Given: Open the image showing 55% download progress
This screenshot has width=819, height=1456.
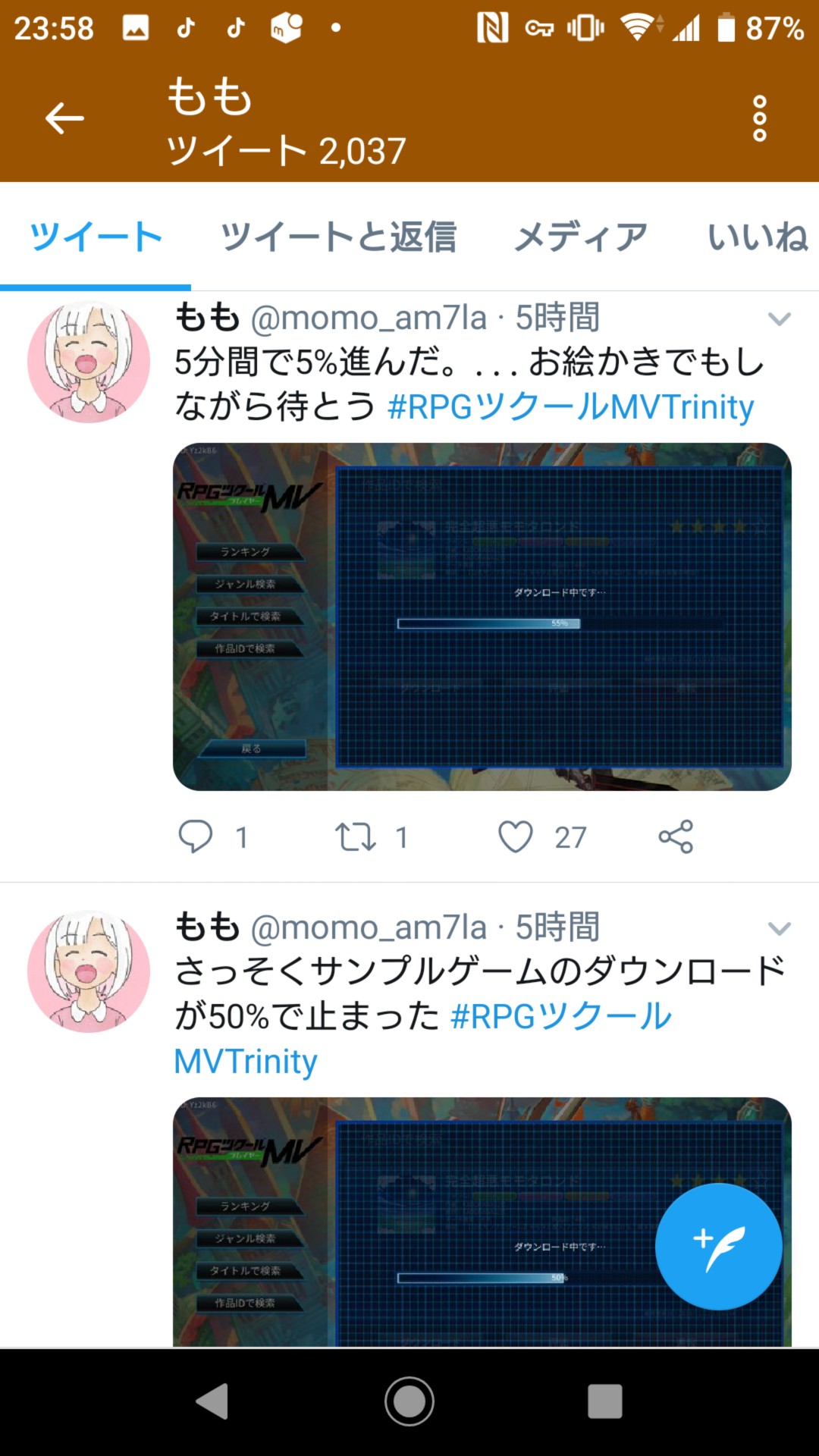Looking at the screenshot, I should (482, 617).
